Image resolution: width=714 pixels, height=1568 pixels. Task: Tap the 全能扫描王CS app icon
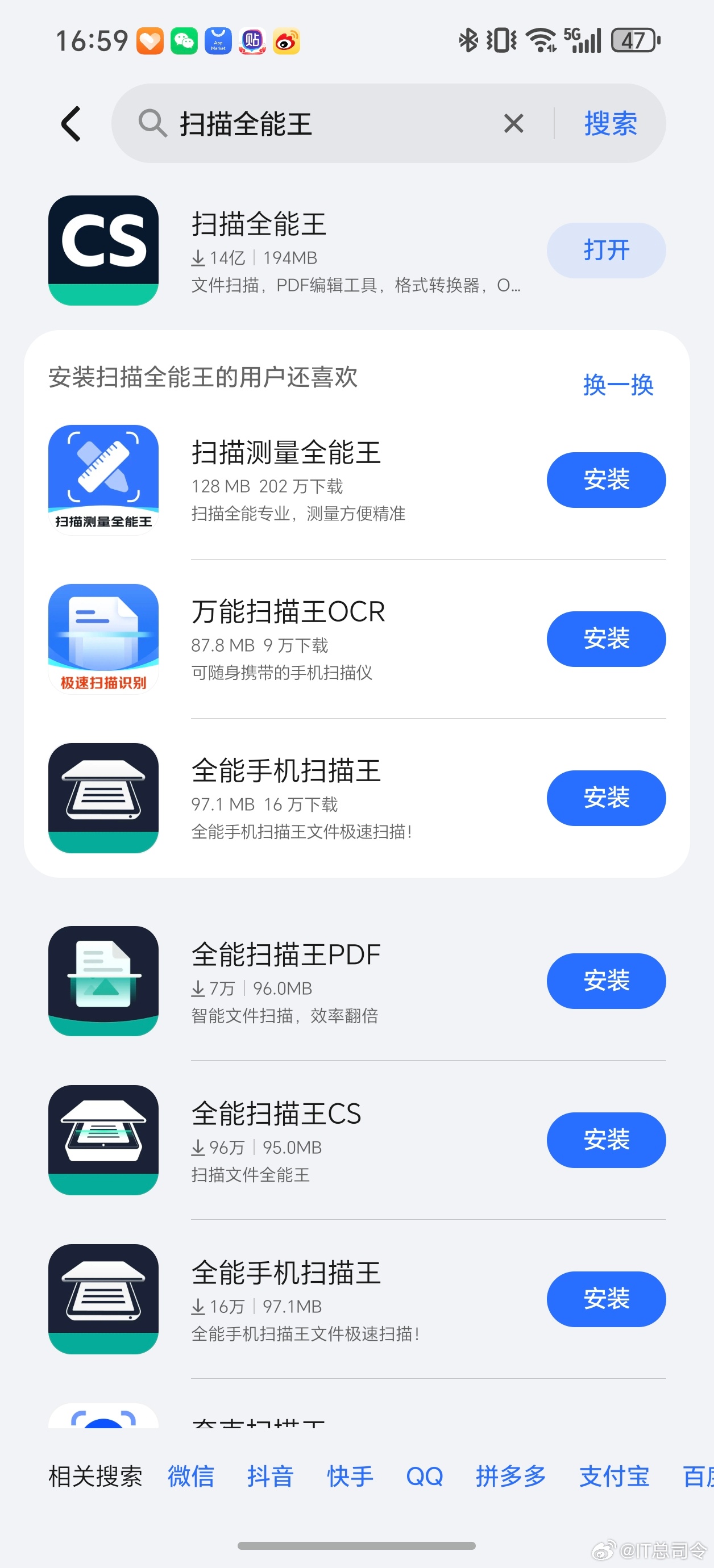[103, 1141]
